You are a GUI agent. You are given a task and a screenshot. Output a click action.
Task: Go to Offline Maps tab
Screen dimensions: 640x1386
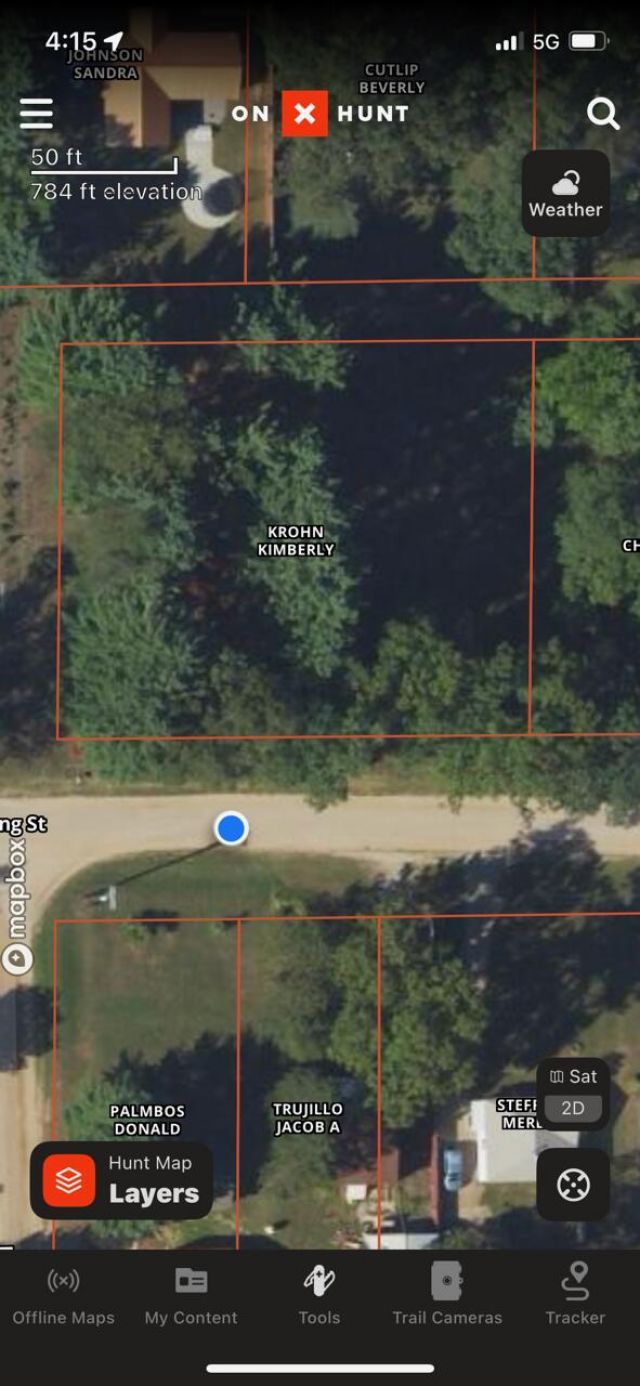64,1296
